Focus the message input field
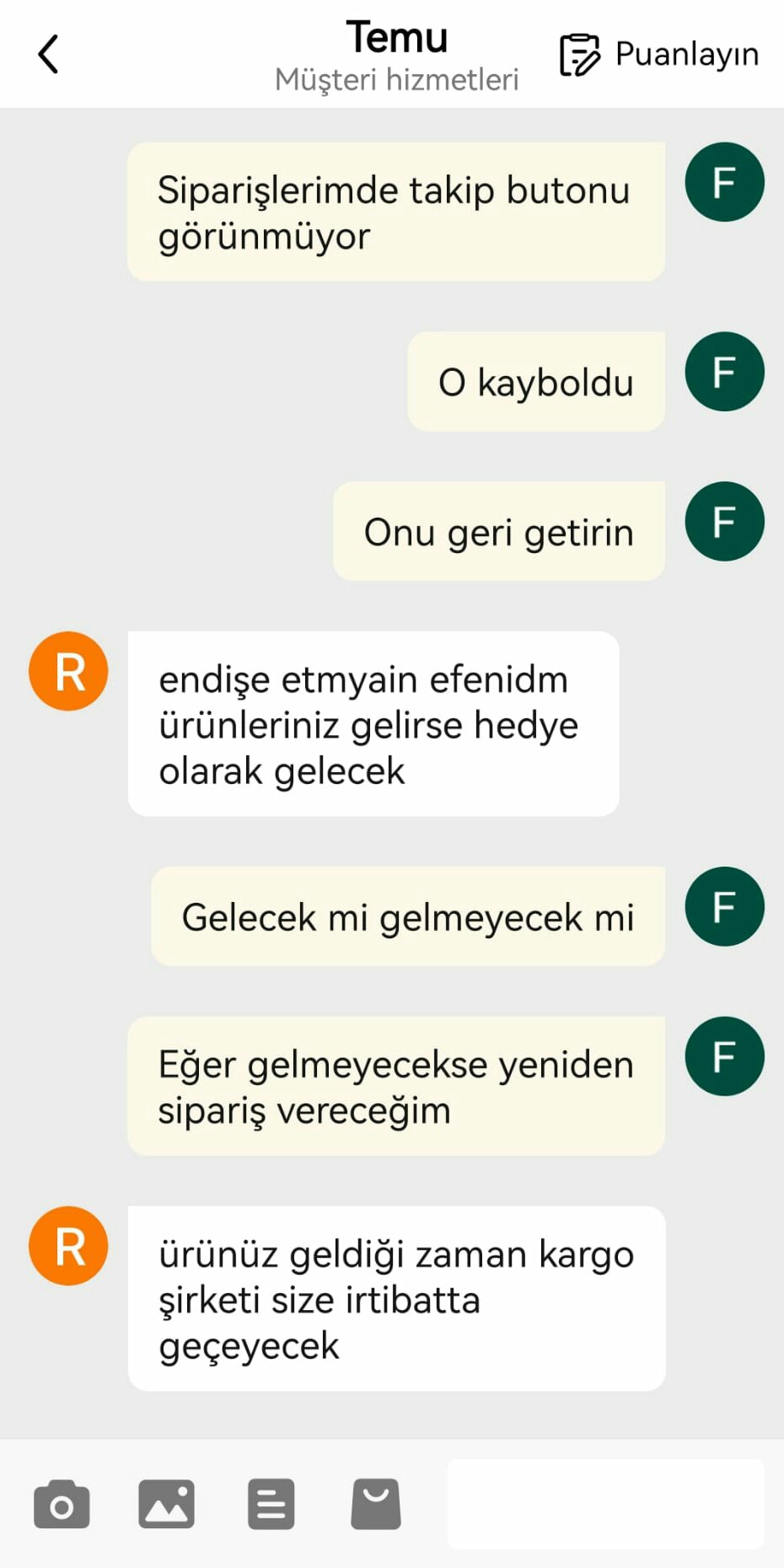The height and width of the screenshot is (1568, 784). click(605, 1504)
